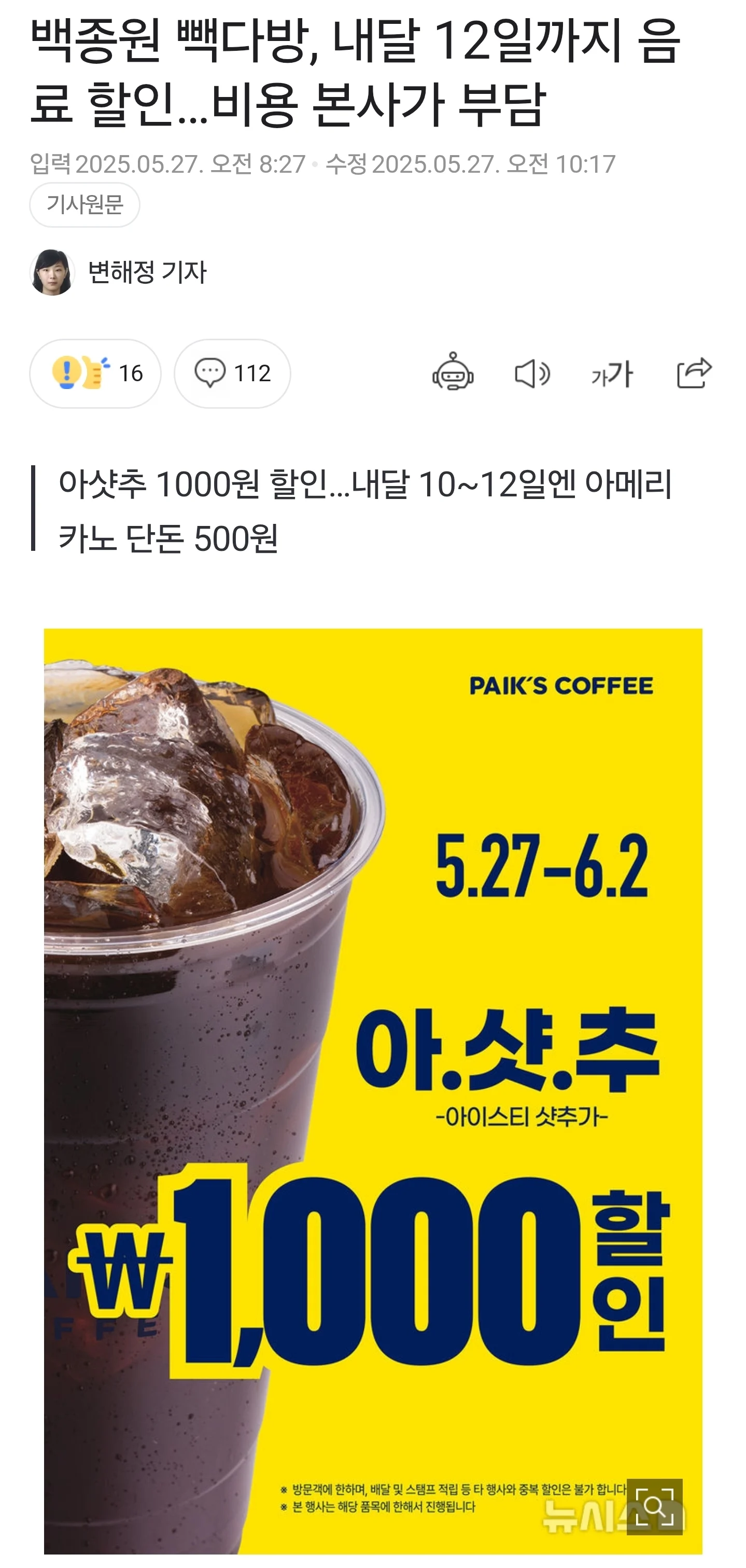Change font size with the 가가 icon
746x1568 pixels.
tap(612, 373)
